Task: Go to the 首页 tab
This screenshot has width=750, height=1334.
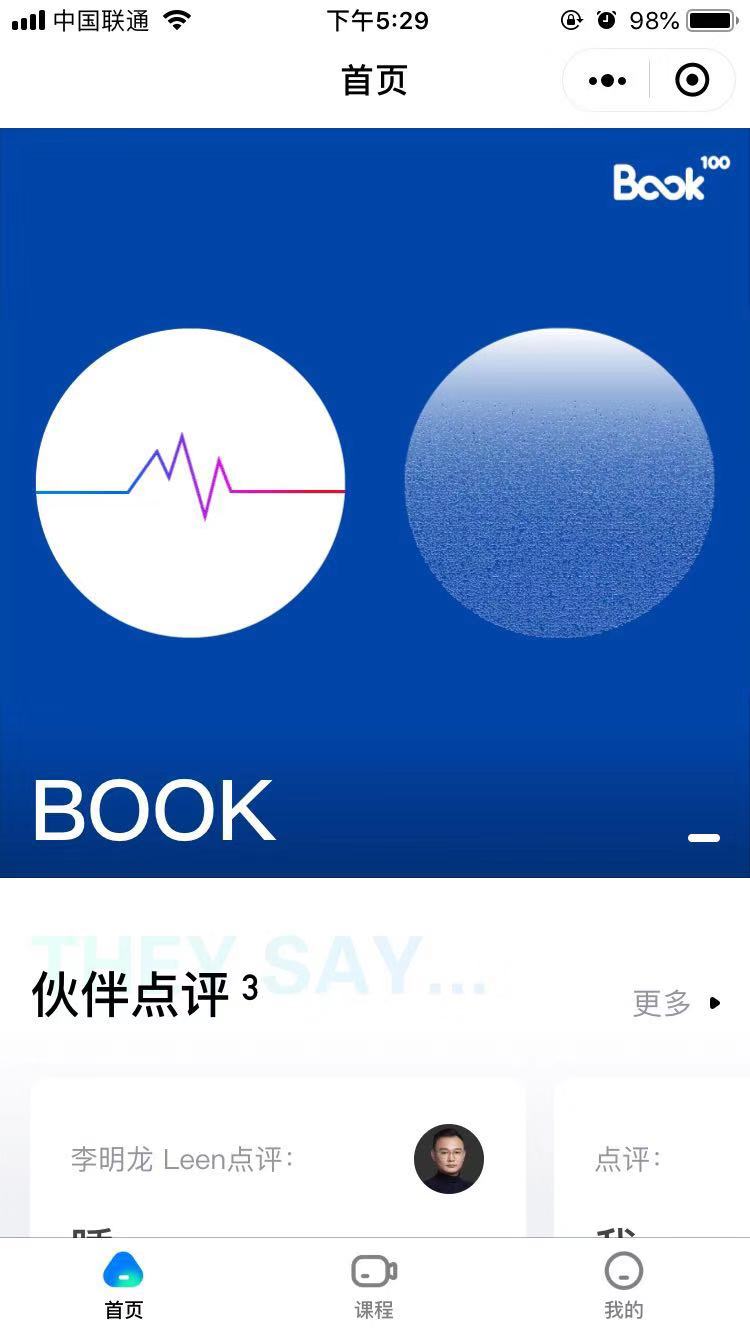Action: [124, 1286]
